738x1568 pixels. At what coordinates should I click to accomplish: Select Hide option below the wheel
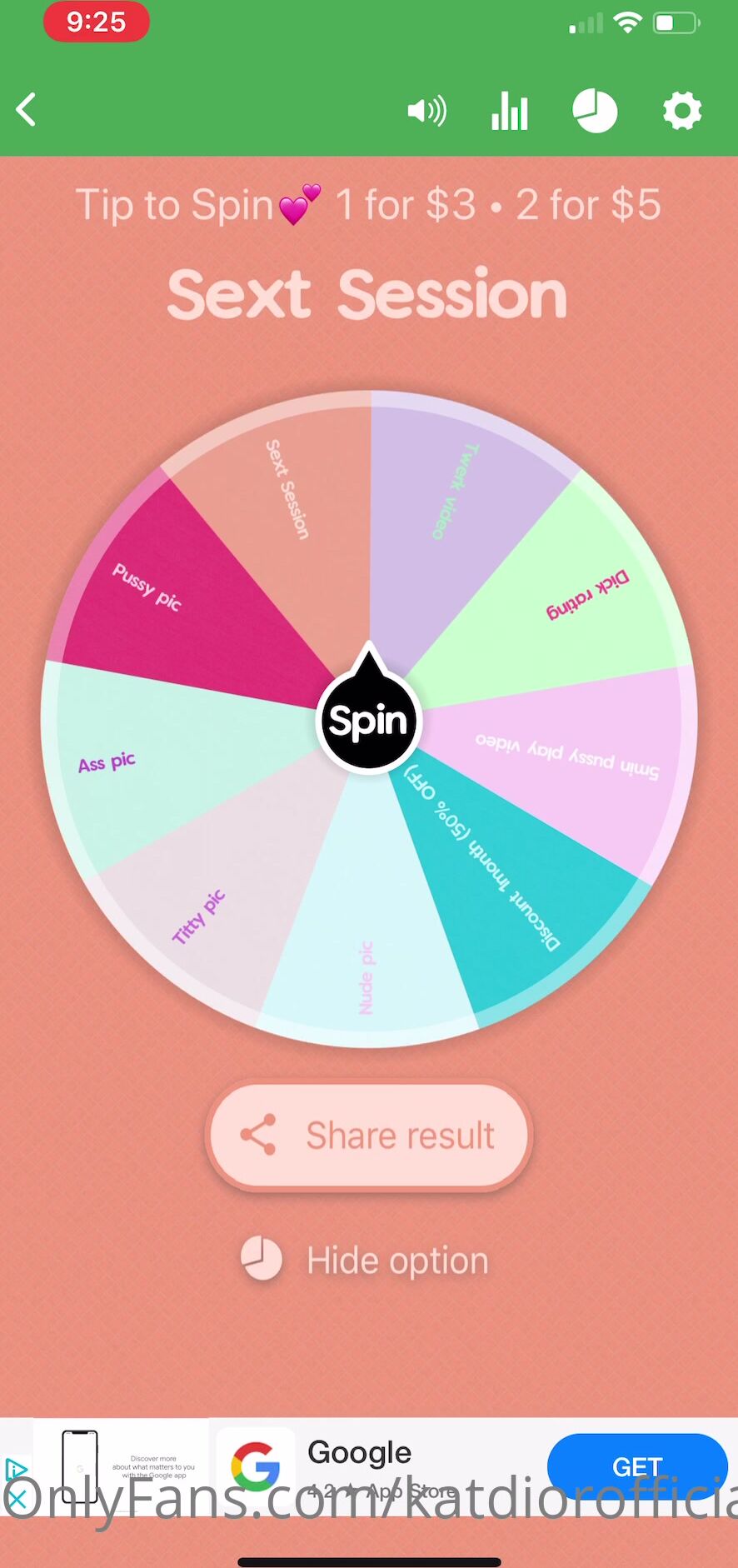pyautogui.click(x=367, y=1260)
